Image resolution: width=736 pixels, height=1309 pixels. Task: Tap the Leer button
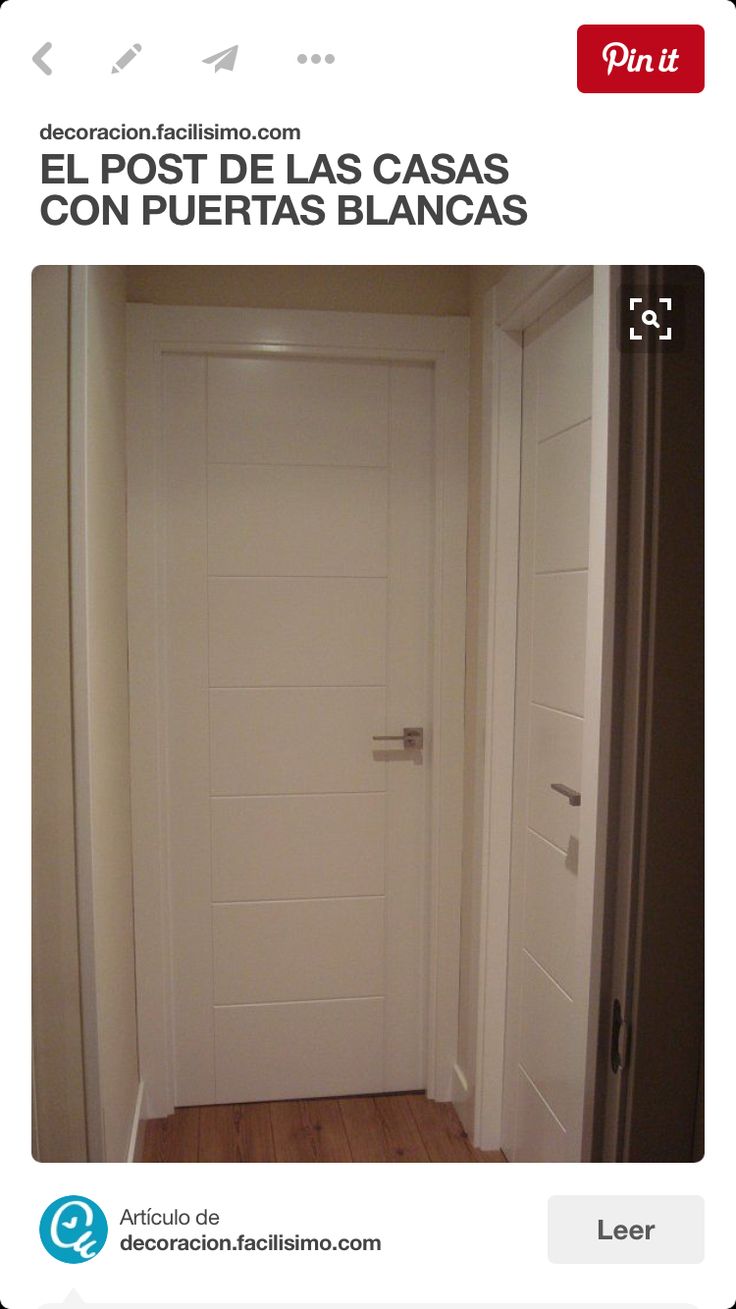click(625, 1229)
